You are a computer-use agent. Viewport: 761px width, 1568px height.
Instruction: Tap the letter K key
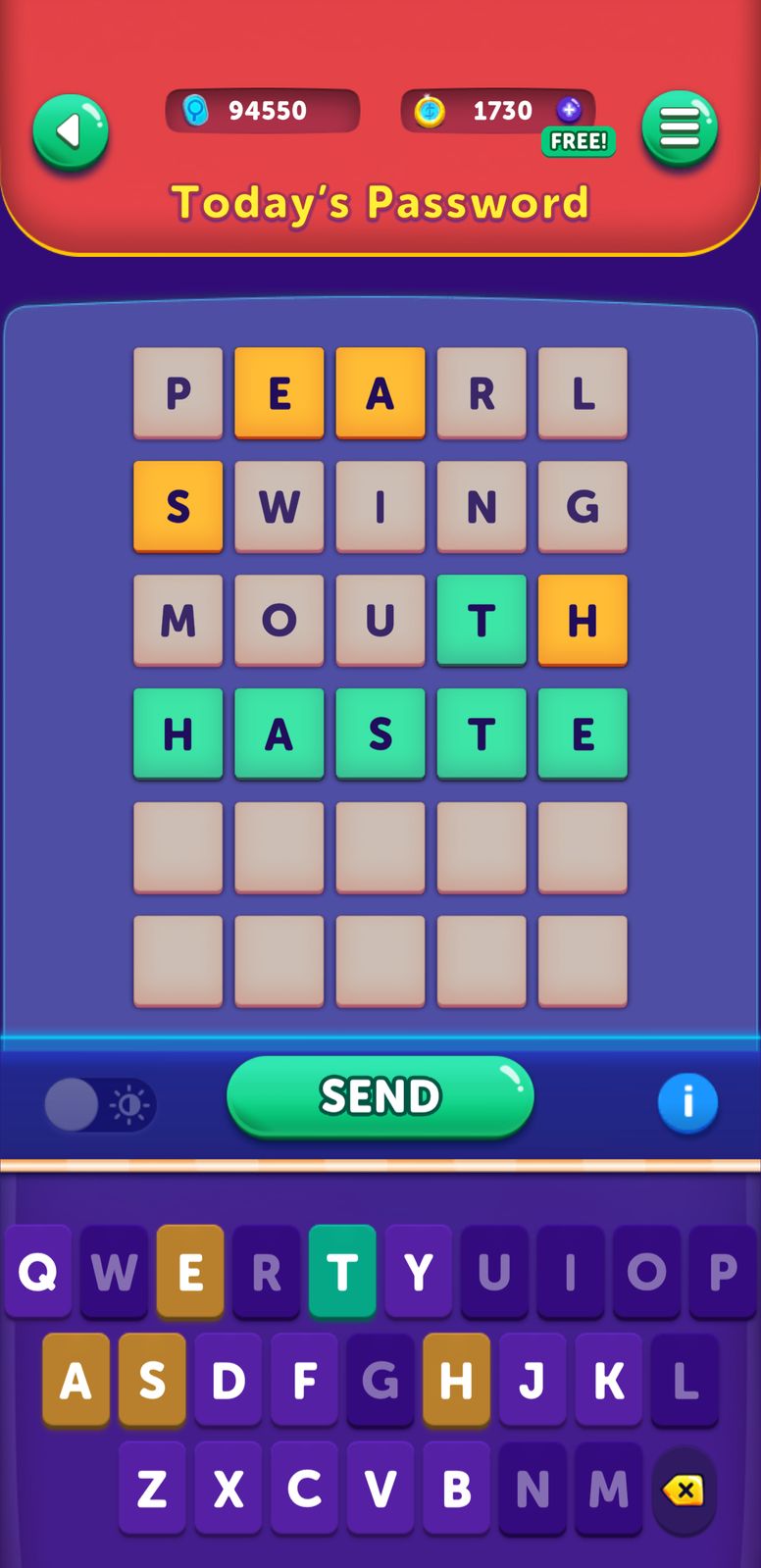tap(609, 1381)
